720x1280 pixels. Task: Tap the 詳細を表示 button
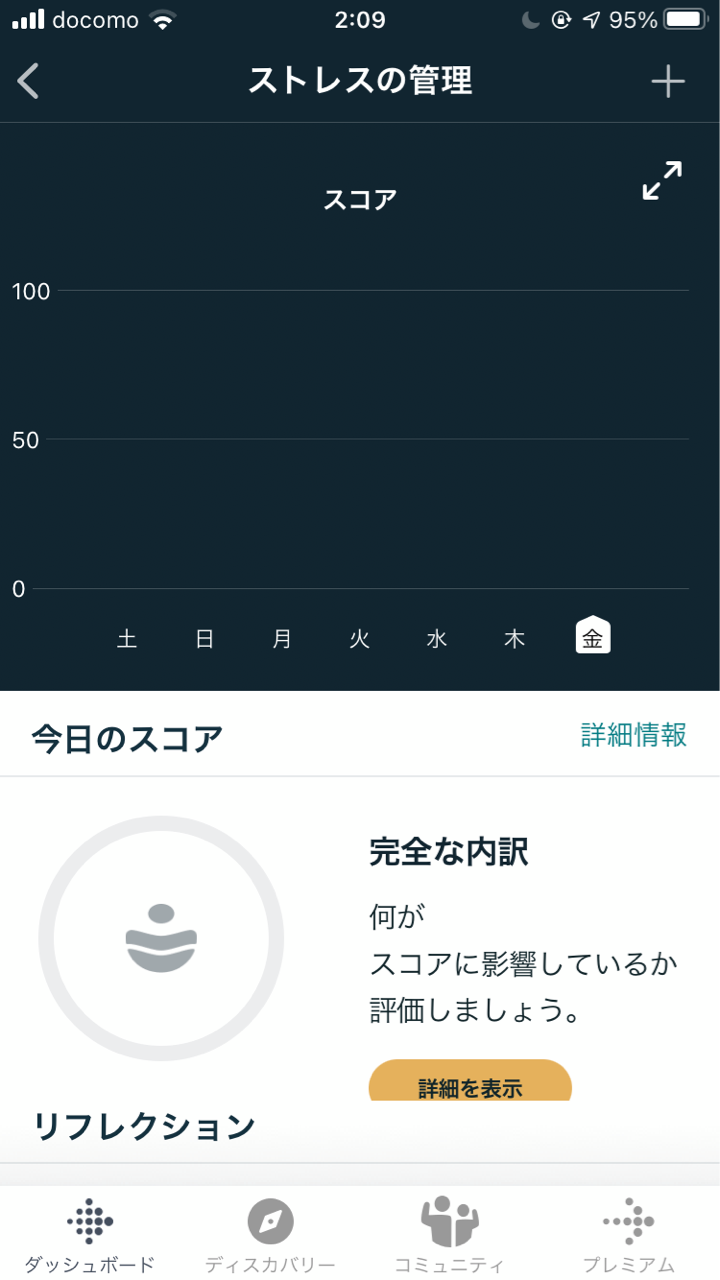point(470,1081)
